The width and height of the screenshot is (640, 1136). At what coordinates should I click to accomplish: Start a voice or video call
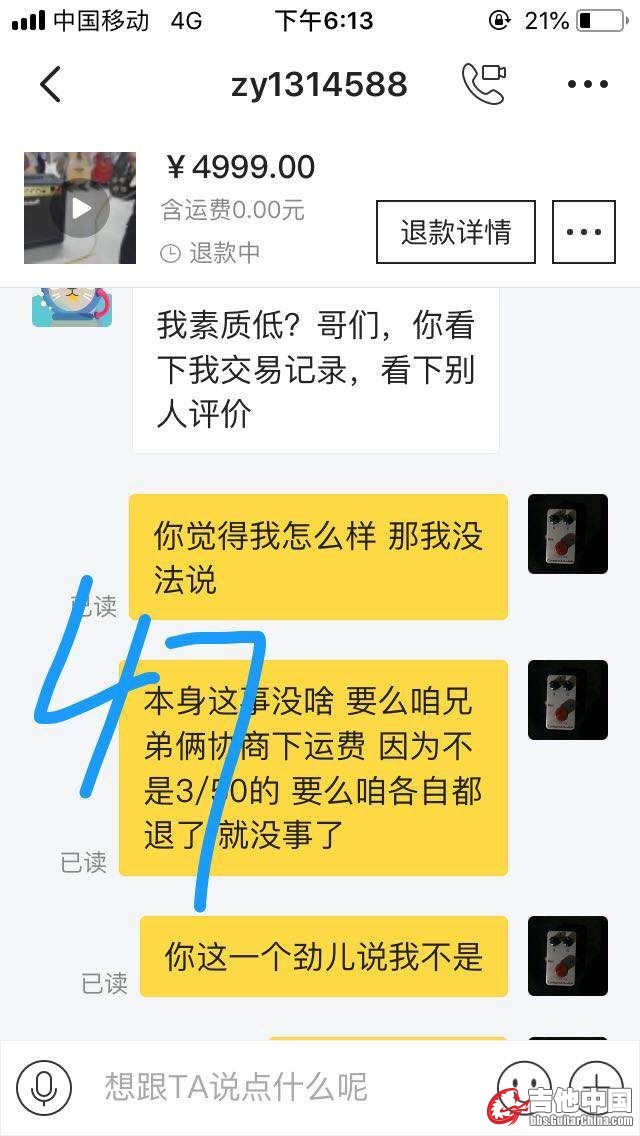tap(483, 84)
